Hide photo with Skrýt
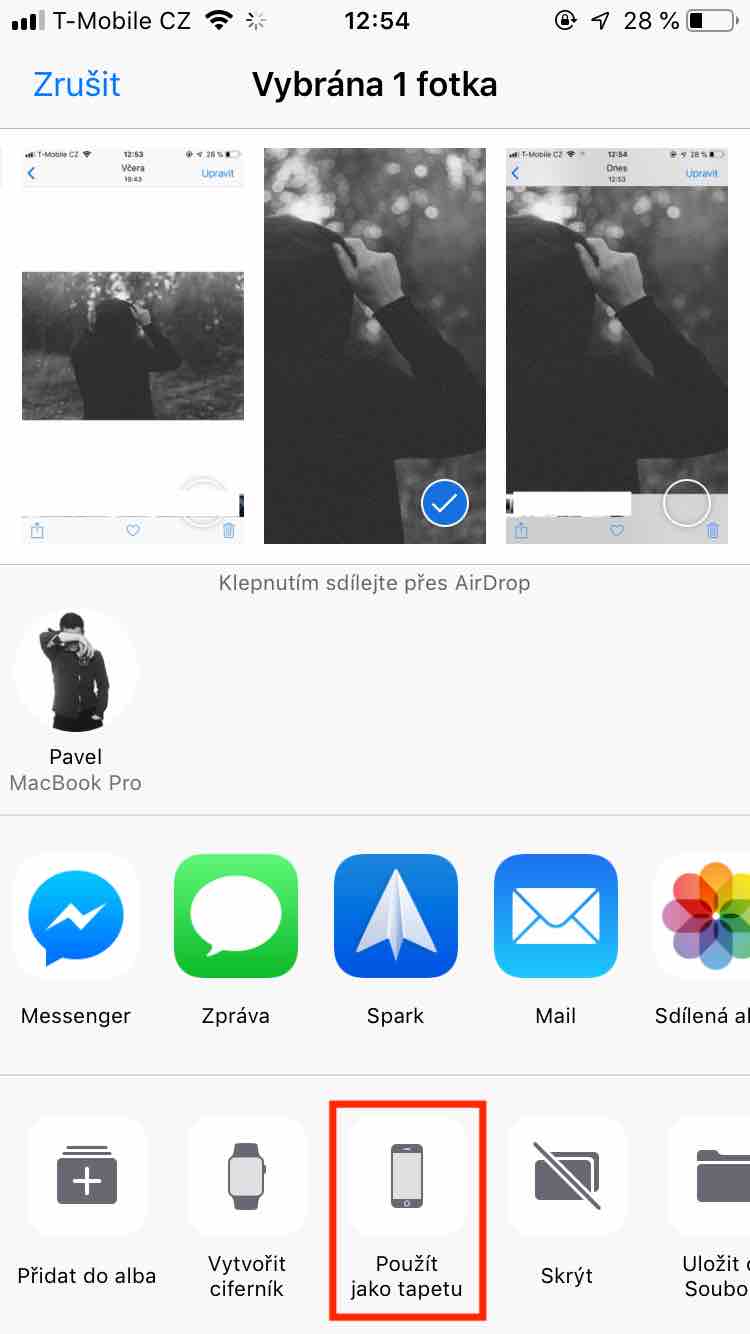 pyautogui.click(x=567, y=1177)
